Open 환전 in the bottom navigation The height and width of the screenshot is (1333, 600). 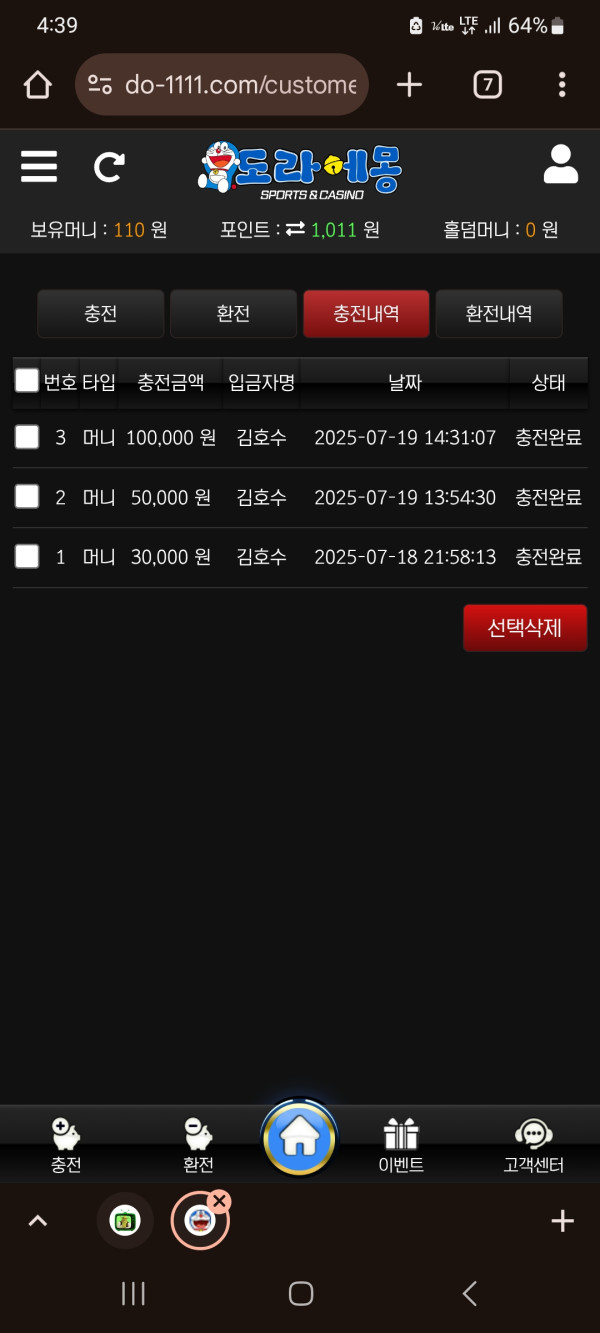tap(198, 1146)
